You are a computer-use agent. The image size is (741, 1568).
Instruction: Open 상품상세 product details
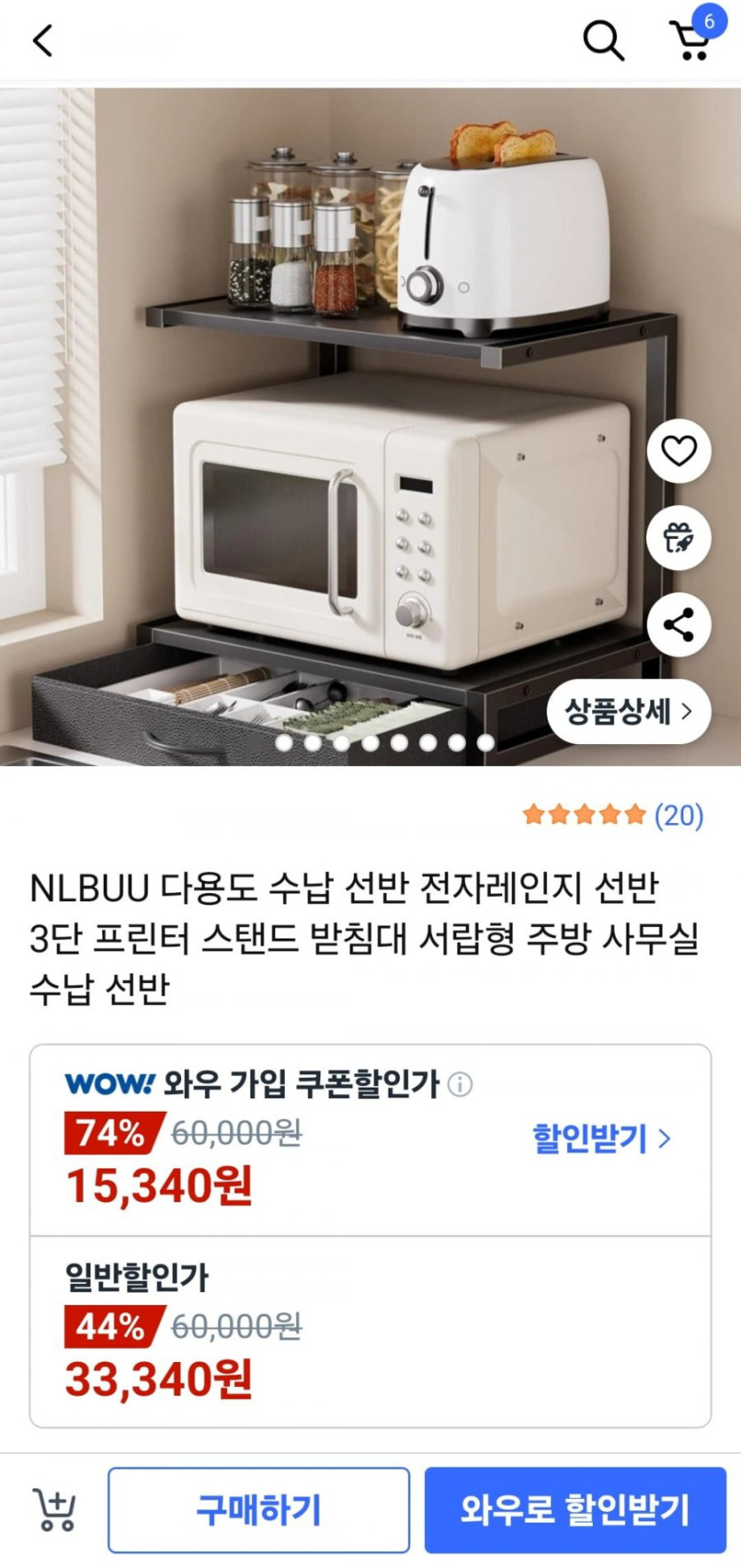pyautogui.click(x=626, y=710)
